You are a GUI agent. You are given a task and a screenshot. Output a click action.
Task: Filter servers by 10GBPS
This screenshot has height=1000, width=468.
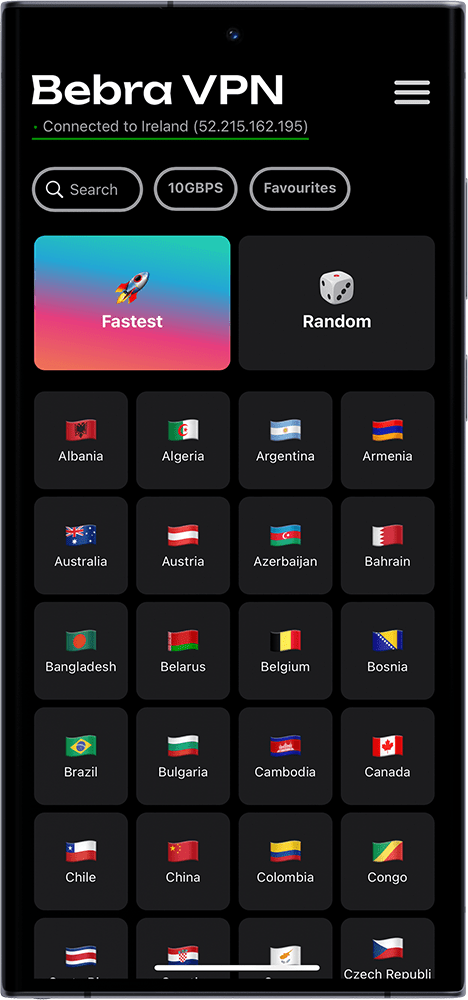pyautogui.click(x=196, y=189)
